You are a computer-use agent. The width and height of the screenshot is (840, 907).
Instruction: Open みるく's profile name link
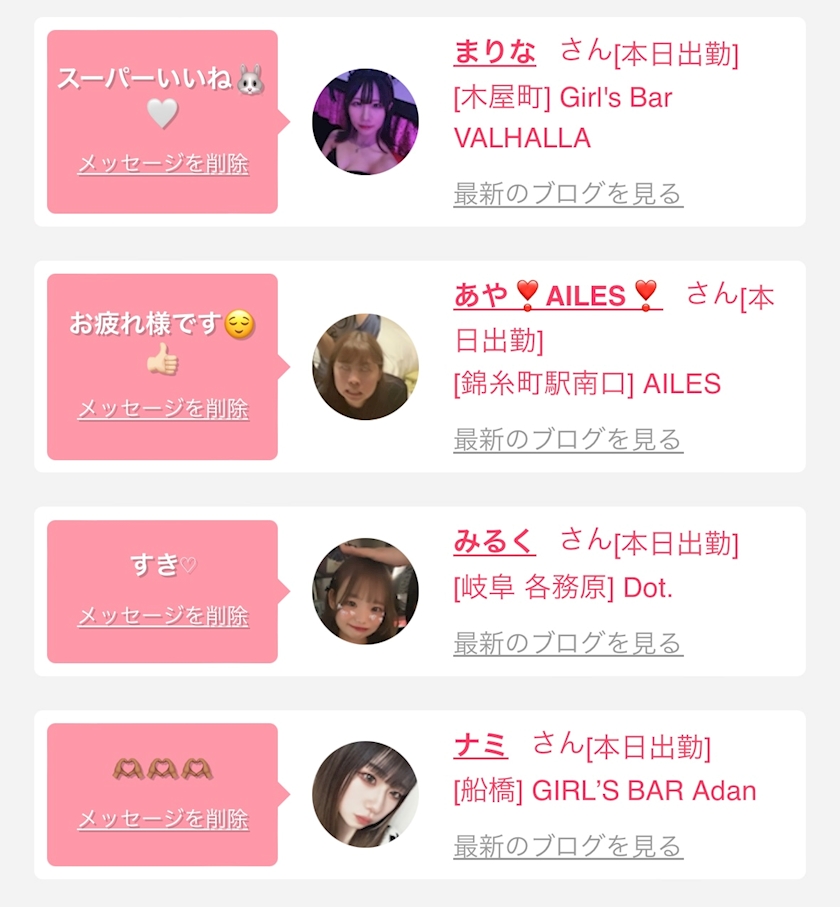coord(495,542)
